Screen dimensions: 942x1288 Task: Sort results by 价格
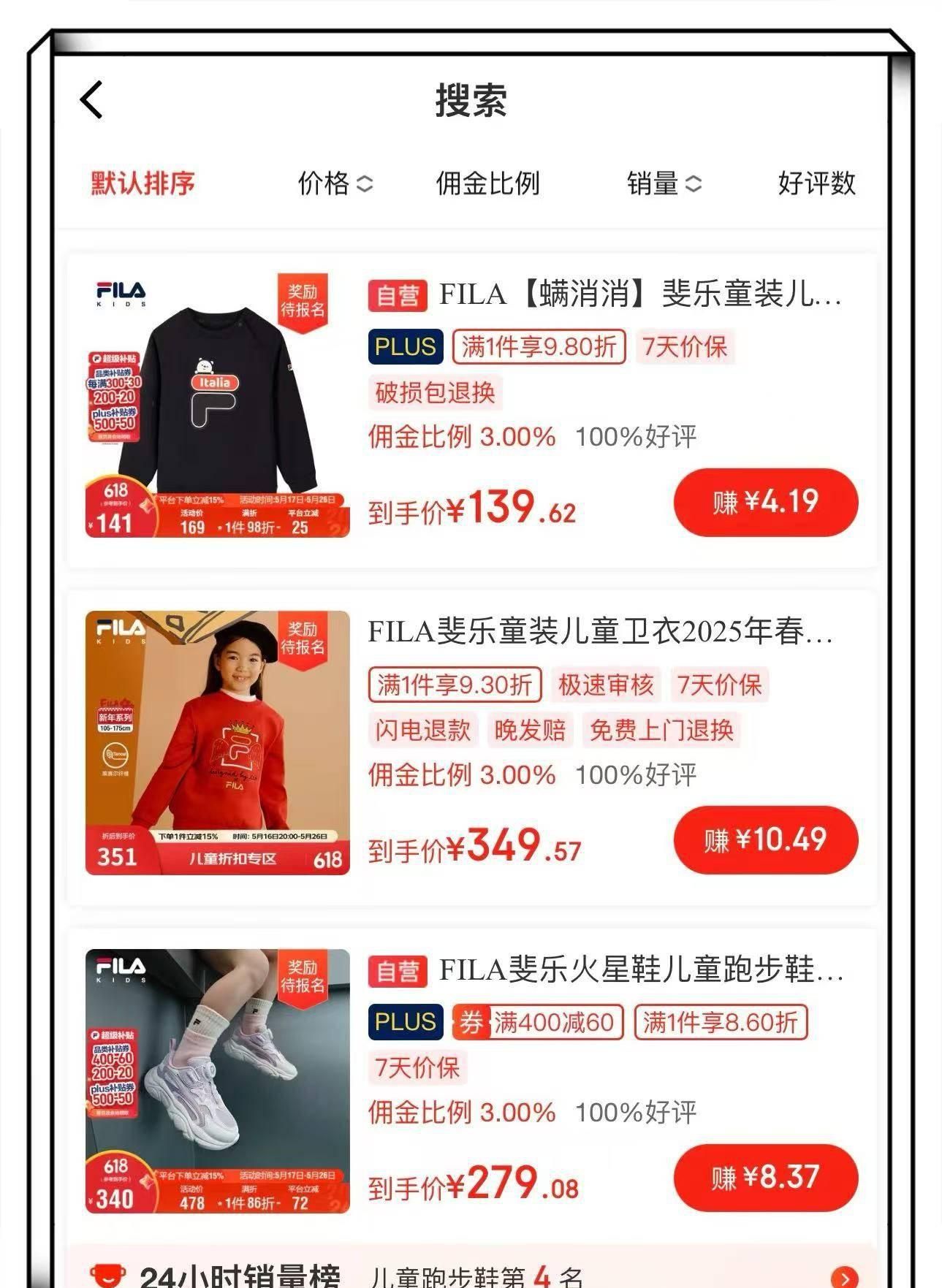335,183
